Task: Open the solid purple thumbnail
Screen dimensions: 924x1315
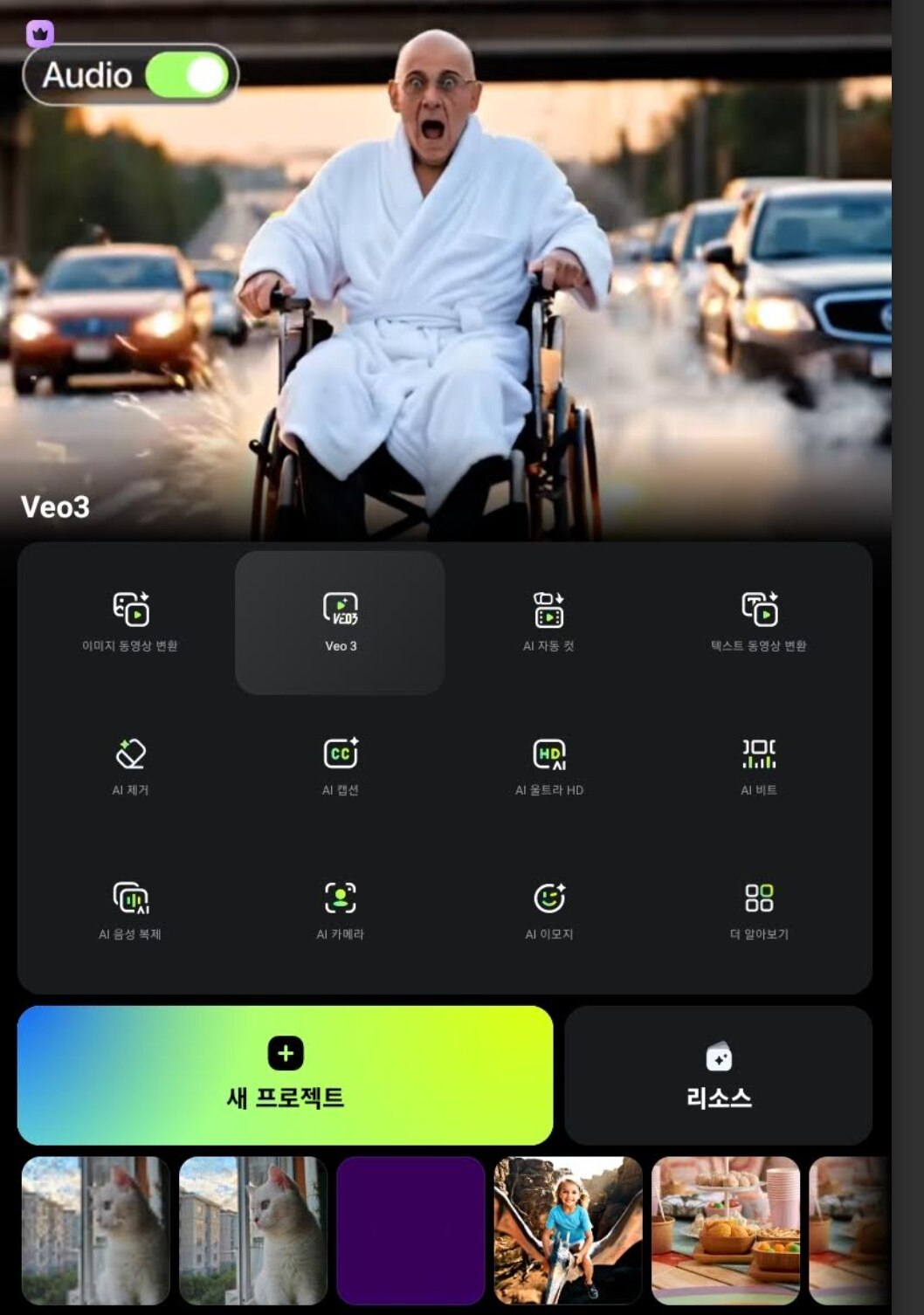Action: [410, 1230]
